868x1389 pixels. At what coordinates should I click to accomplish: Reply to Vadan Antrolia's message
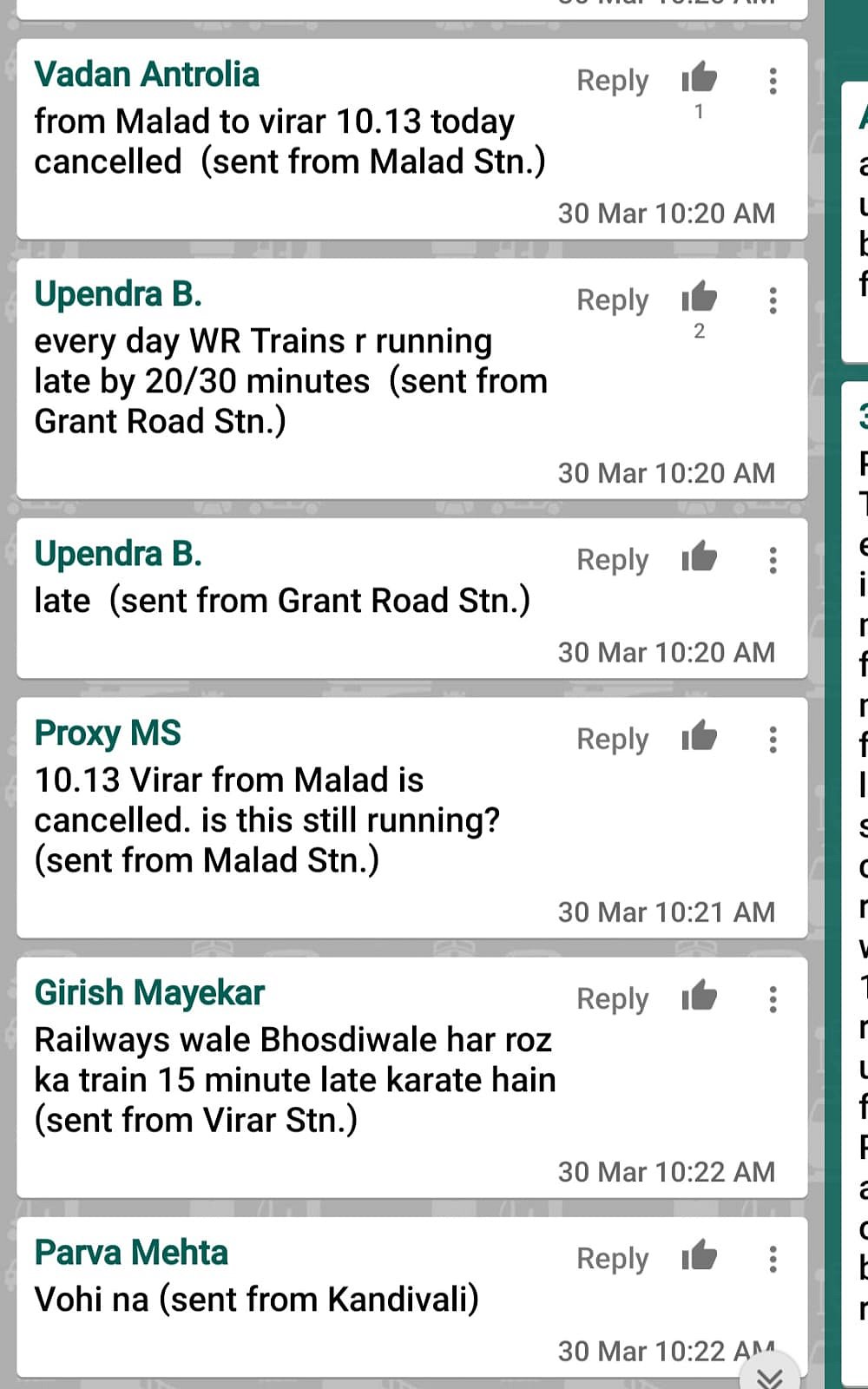click(x=612, y=81)
